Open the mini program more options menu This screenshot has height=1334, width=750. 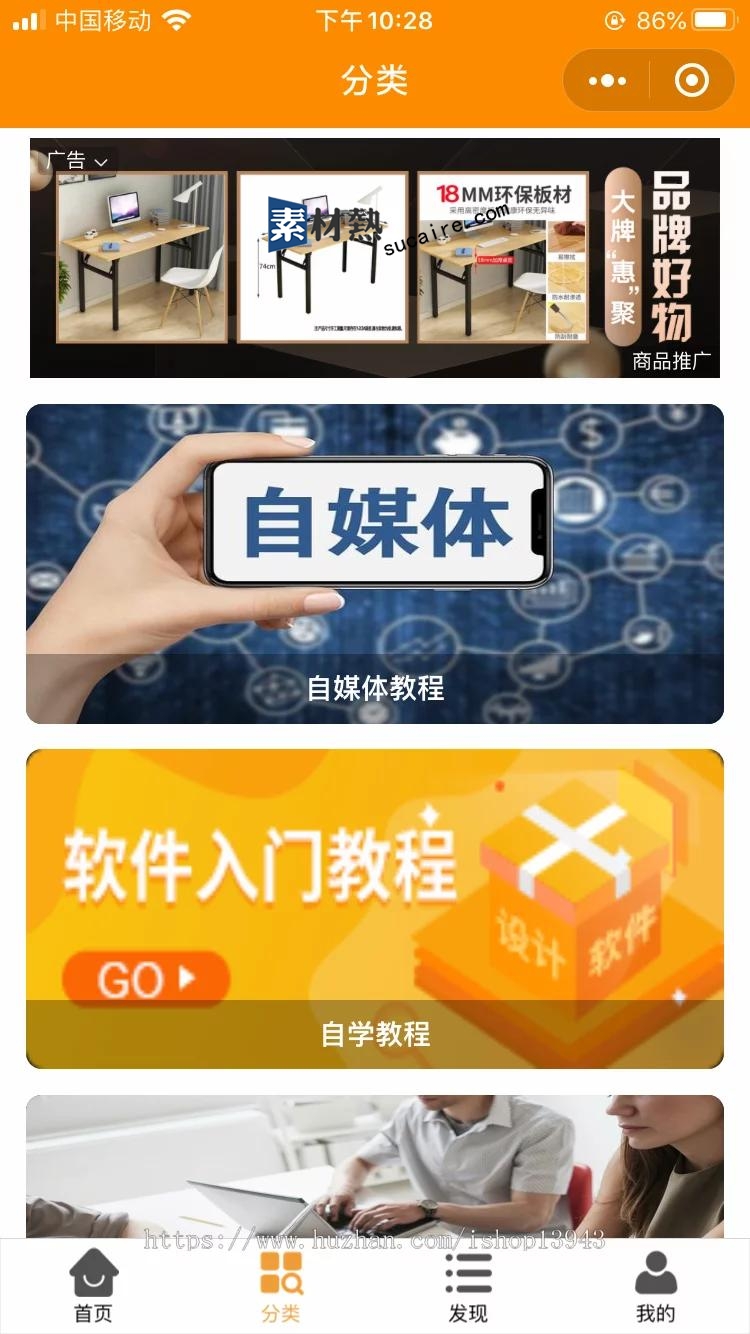click(x=607, y=81)
